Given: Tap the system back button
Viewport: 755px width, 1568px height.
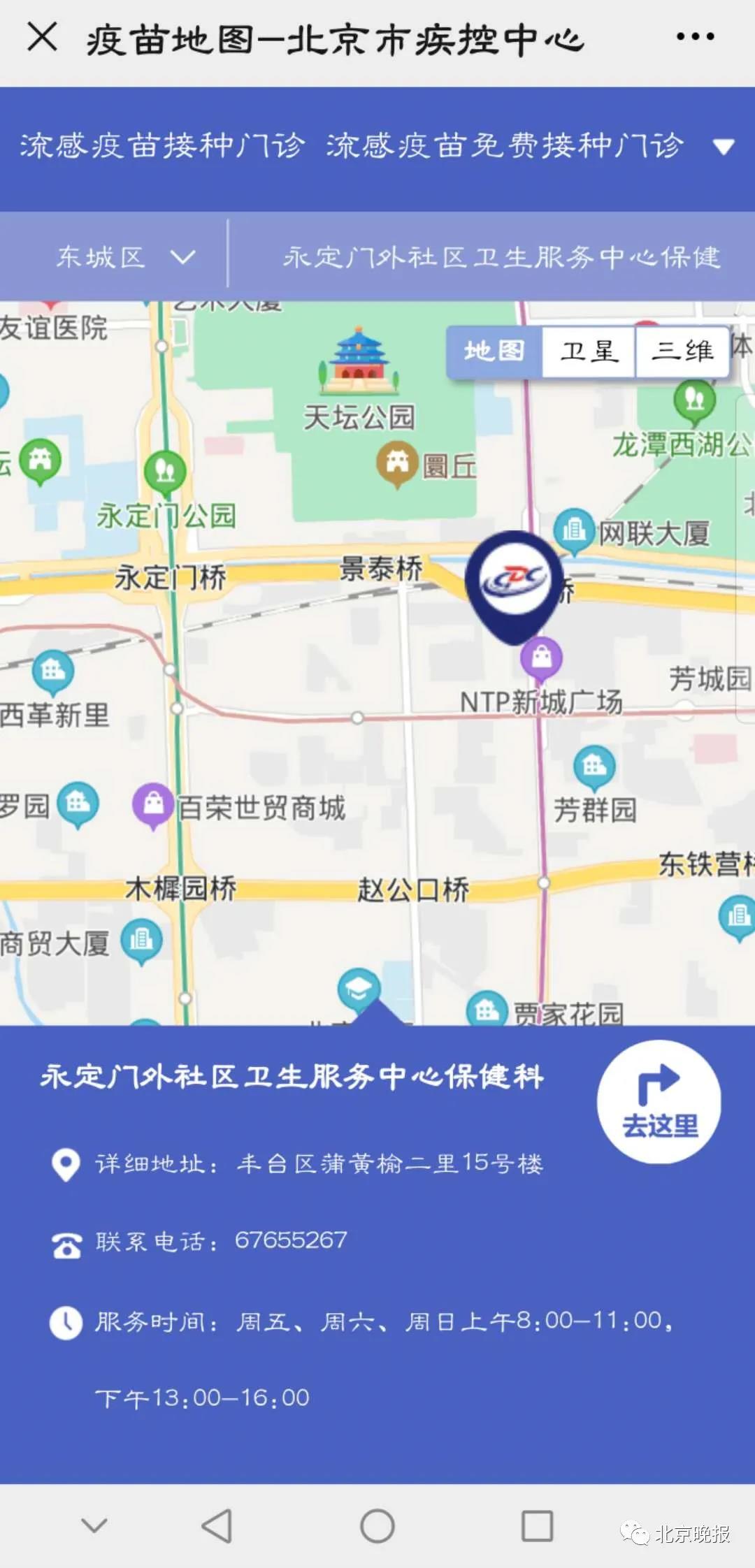Looking at the screenshot, I should point(217,1525).
